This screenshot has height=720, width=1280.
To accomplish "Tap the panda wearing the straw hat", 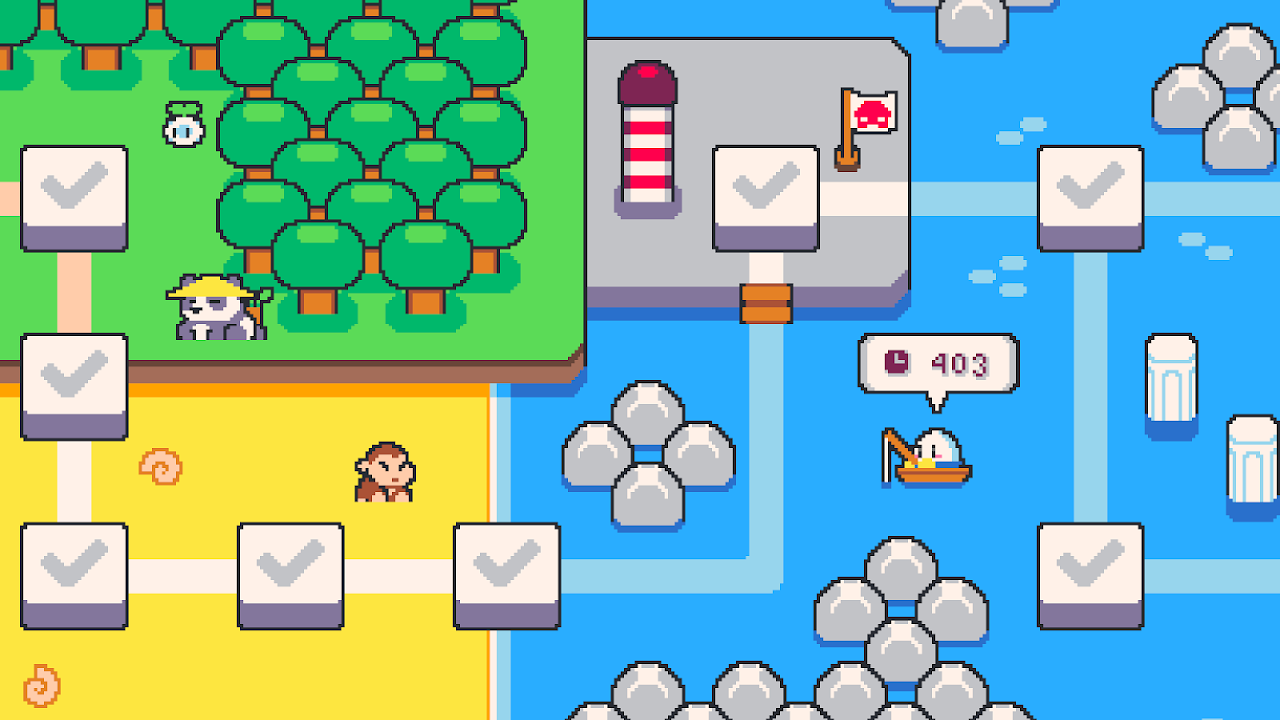I will (217, 309).
